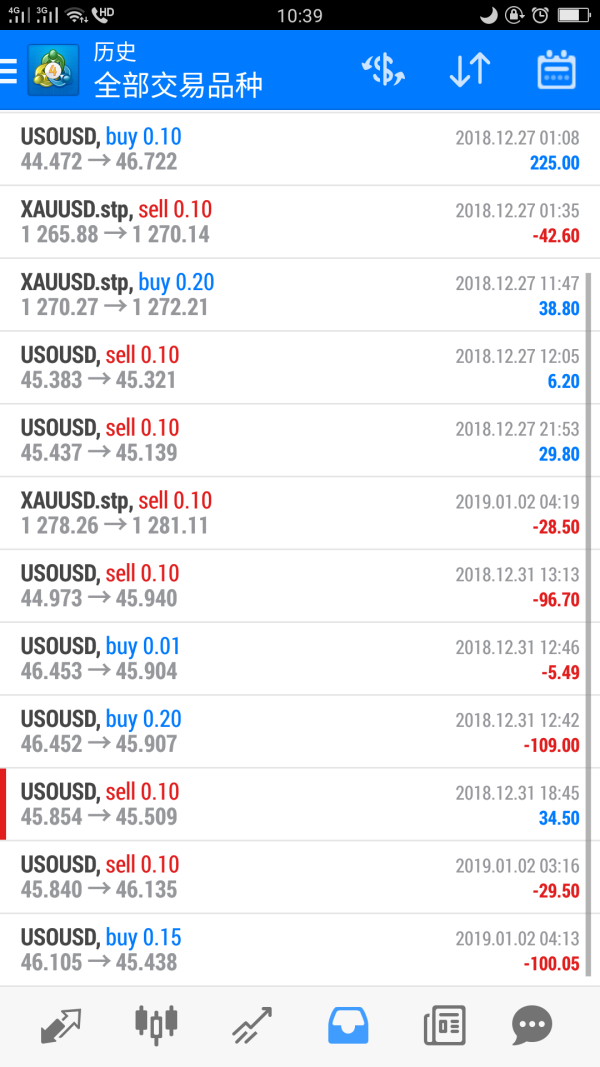Image resolution: width=600 pixels, height=1067 pixels.
Task: Switch to the News tab
Action: tap(444, 1025)
